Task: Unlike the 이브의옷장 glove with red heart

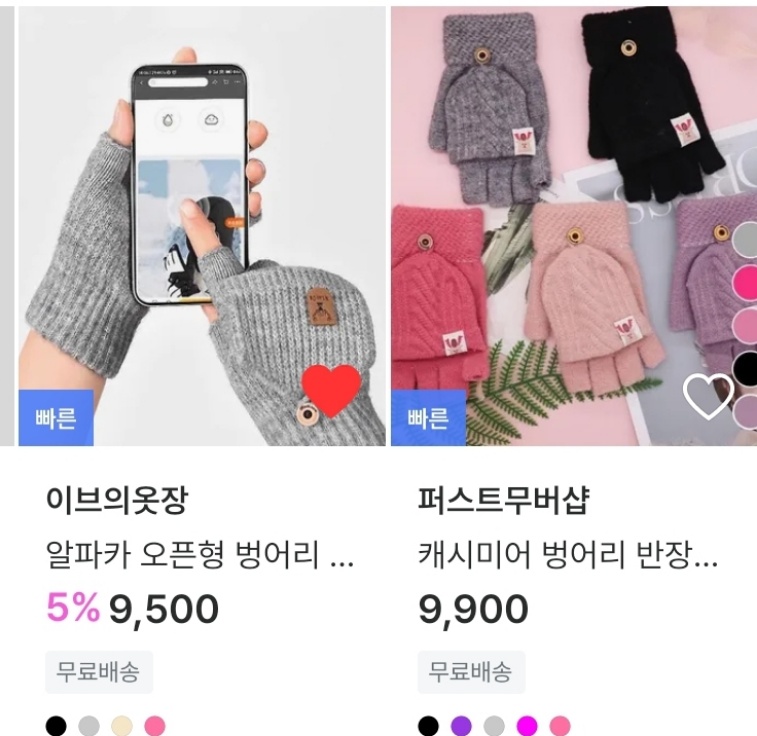Action: pos(331,391)
